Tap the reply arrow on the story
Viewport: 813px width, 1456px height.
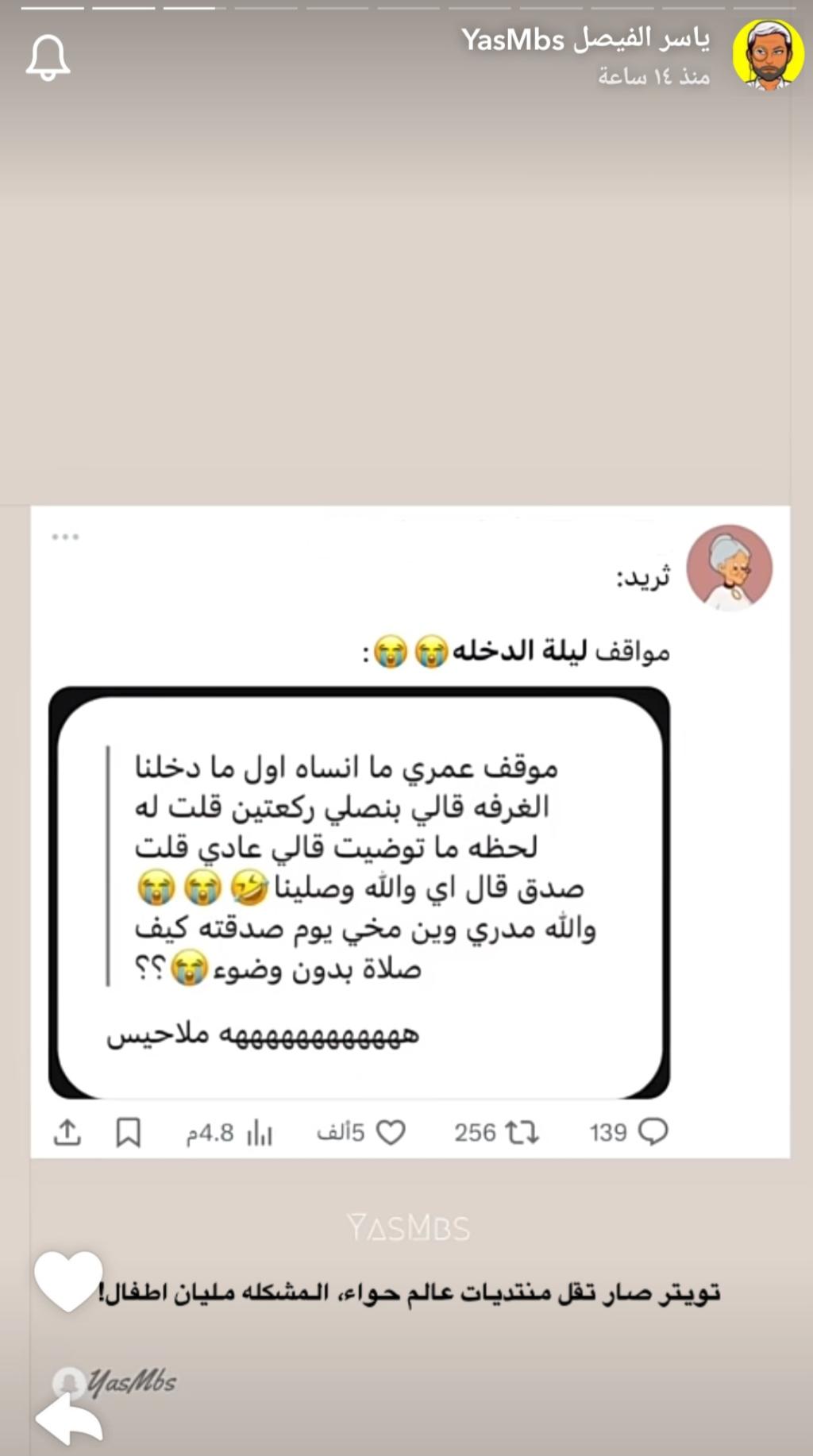point(69,1419)
